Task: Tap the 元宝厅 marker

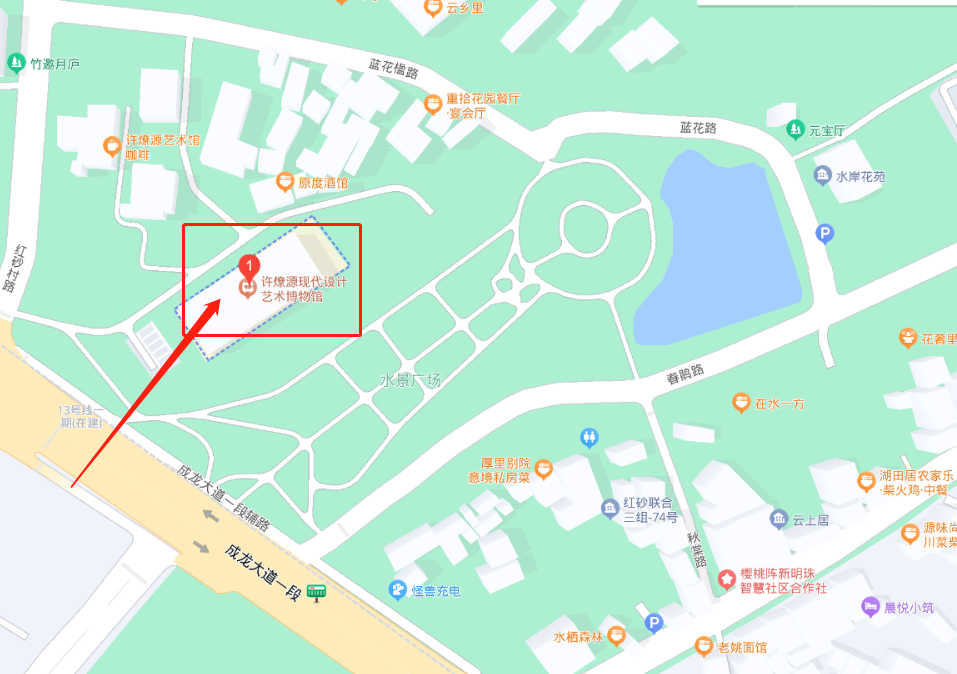Action: pyautogui.click(x=795, y=129)
